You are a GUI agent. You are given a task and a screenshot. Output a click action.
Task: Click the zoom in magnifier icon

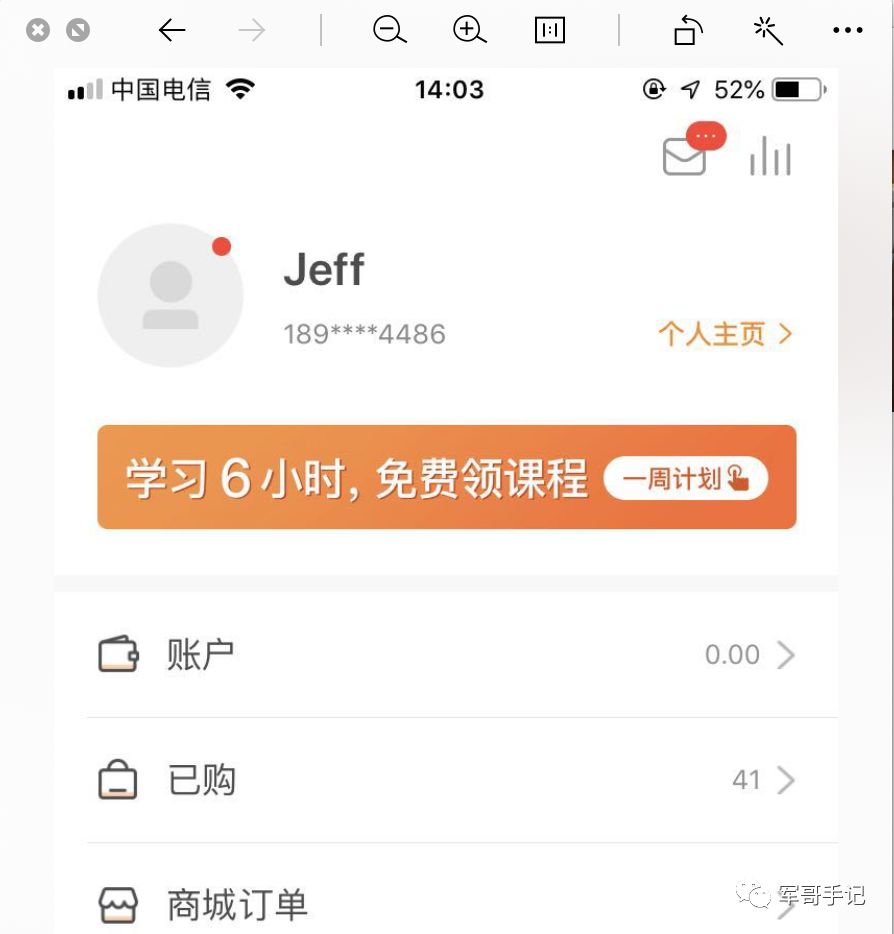(469, 30)
